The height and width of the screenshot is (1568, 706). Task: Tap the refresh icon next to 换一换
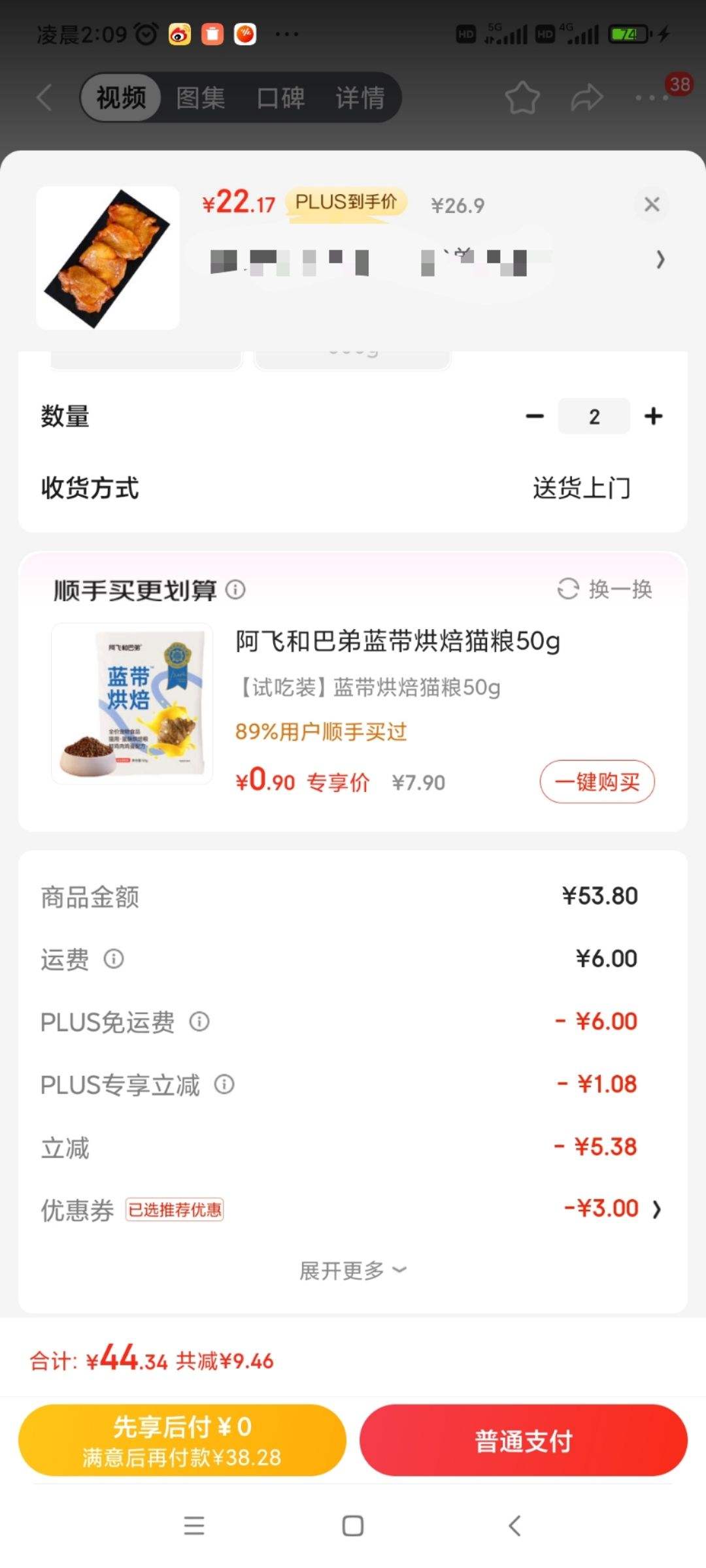click(x=567, y=589)
